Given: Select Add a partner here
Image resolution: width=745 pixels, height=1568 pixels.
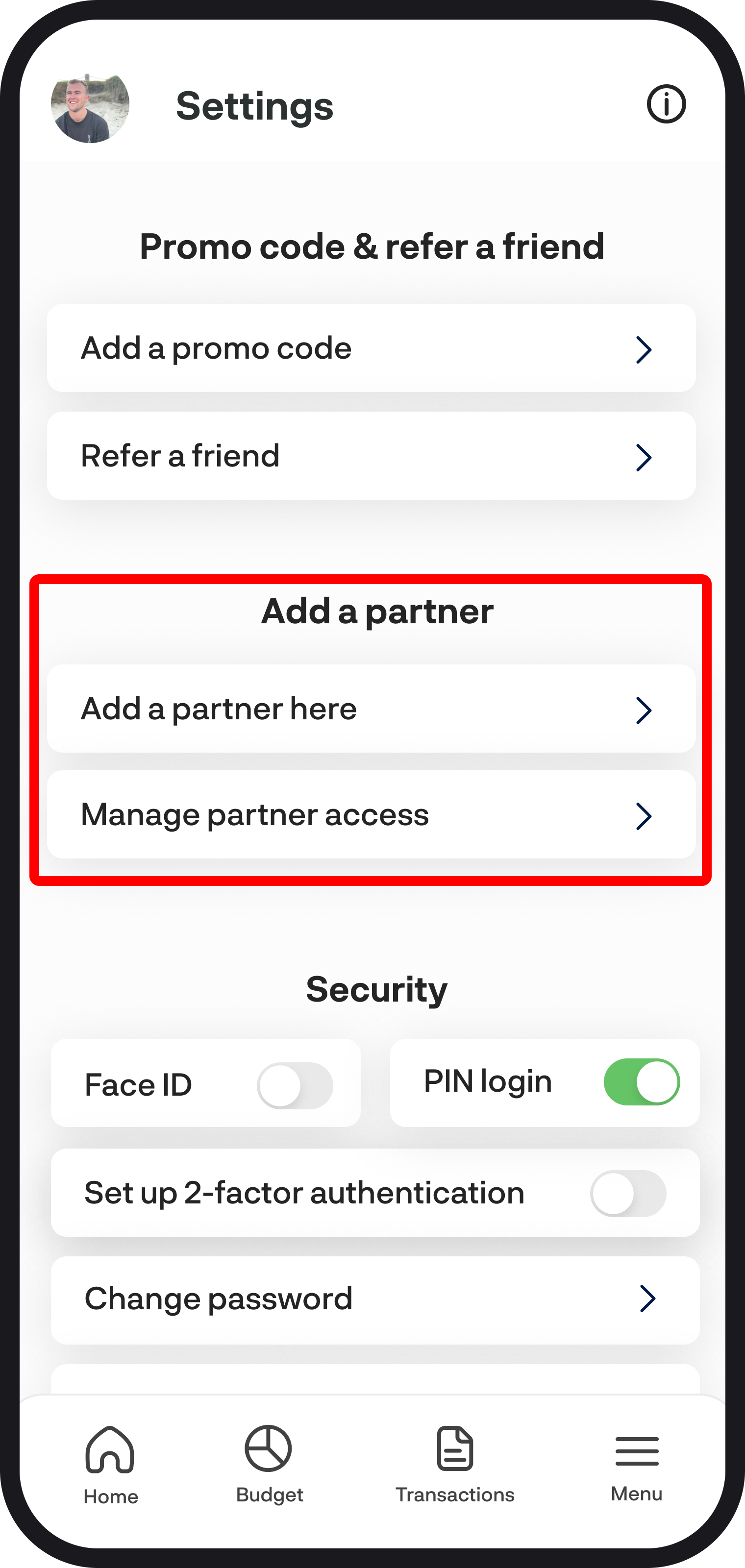Looking at the screenshot, I should tap(372, 709).
